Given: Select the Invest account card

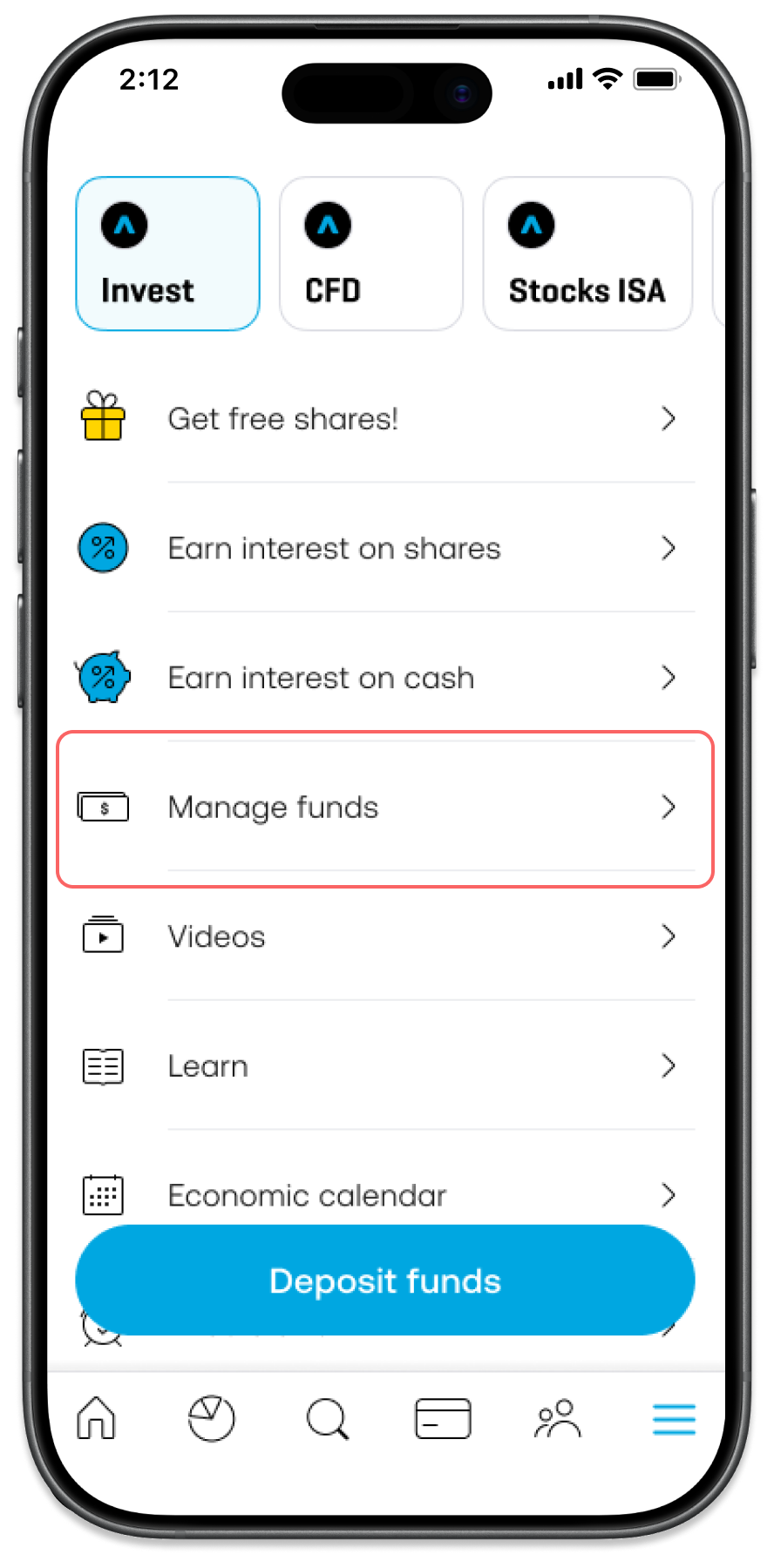Looking at the screenshot, I should pyautogui.click(x=167, y=253).
